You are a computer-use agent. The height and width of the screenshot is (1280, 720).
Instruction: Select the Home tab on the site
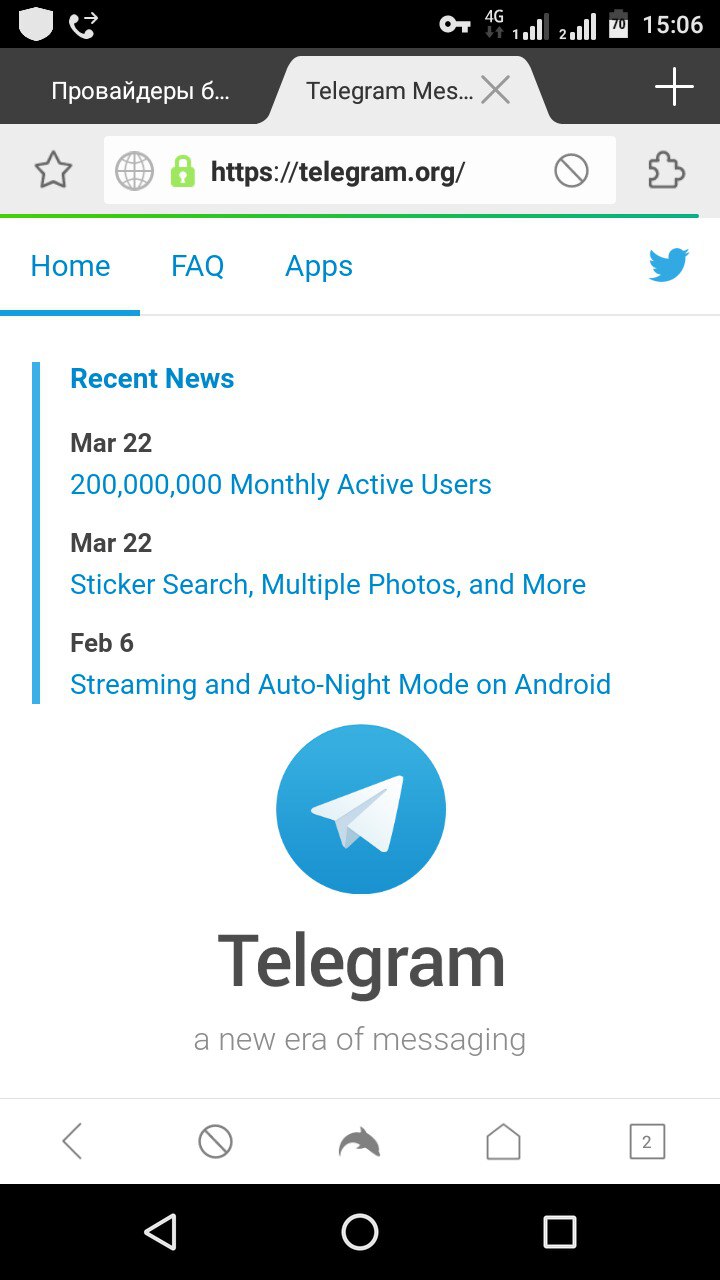tap(70, 266)
